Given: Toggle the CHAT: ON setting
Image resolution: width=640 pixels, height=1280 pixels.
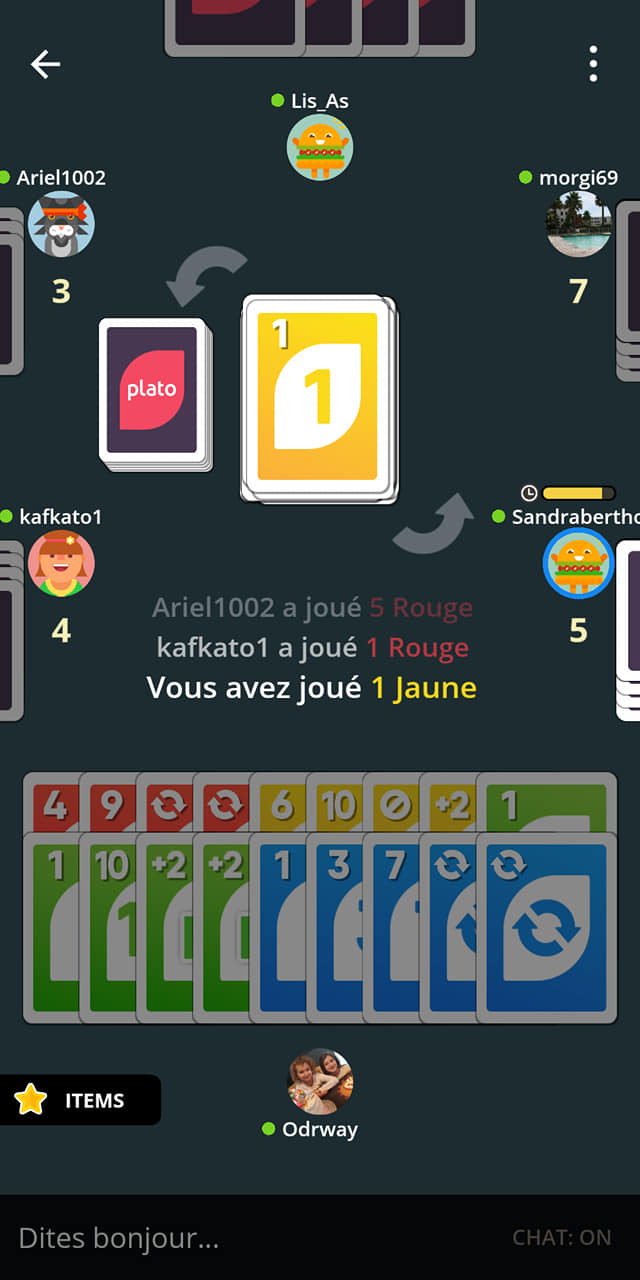Looking at the screenshot, I should (561, 1238).
